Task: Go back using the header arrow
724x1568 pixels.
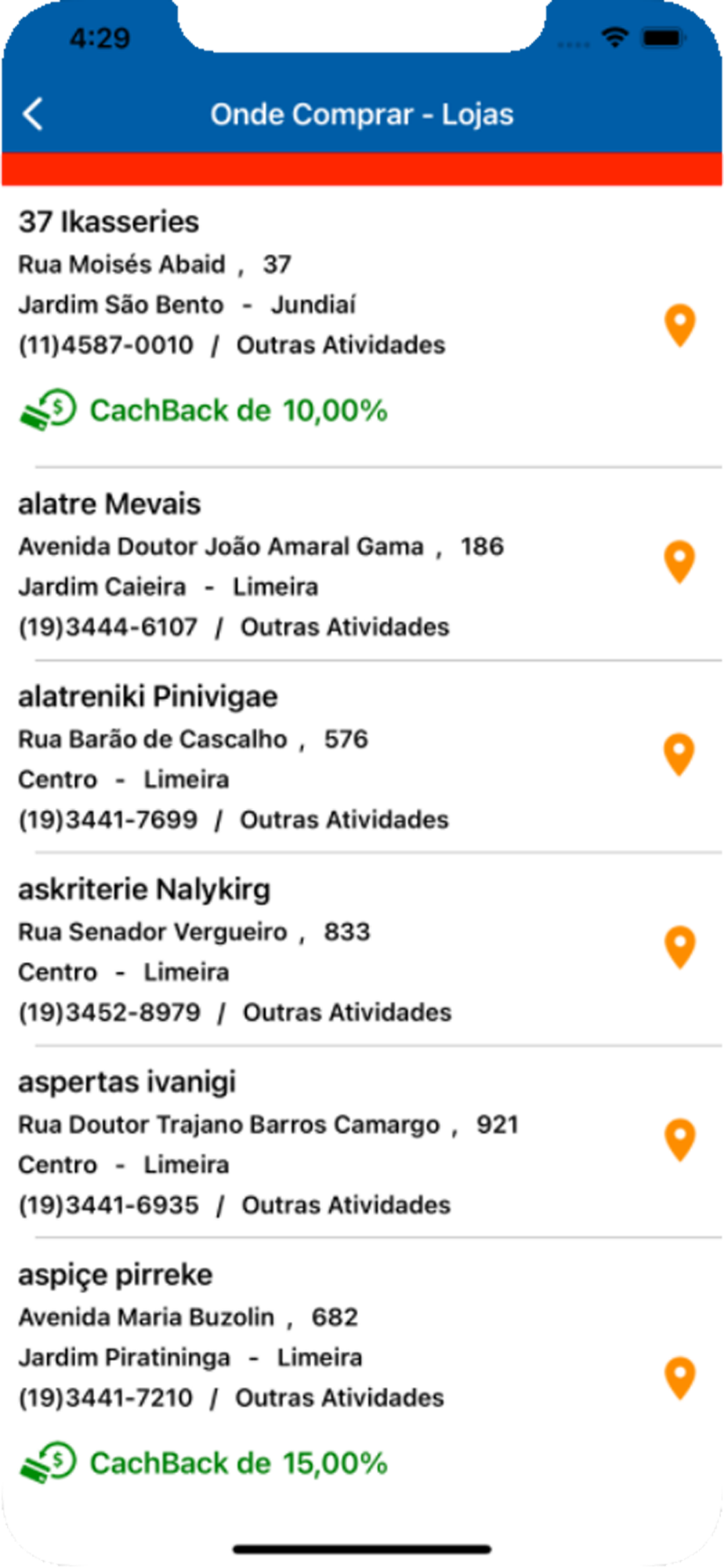Action: tap(33, 114)
